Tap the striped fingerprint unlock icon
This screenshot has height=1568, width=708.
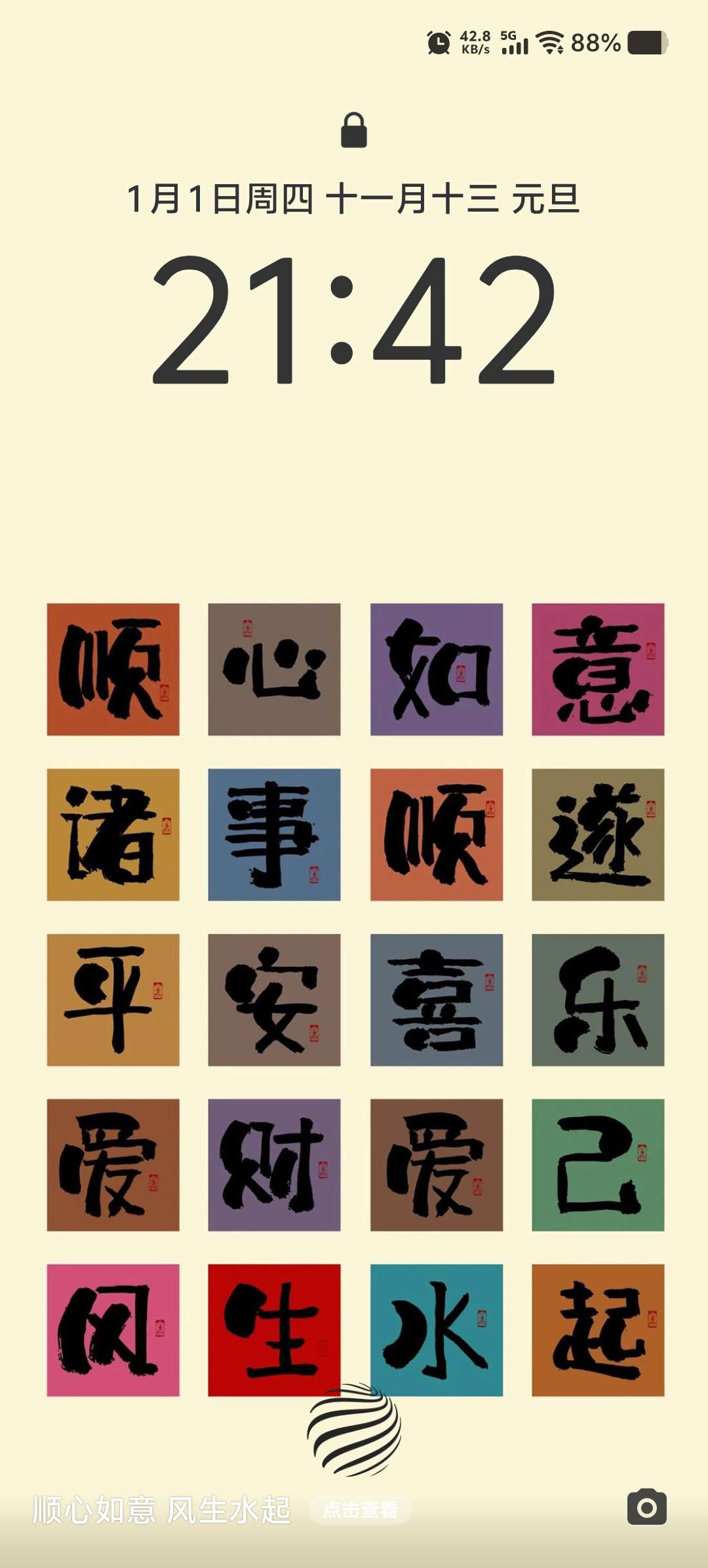click(x=354, y=1430)
